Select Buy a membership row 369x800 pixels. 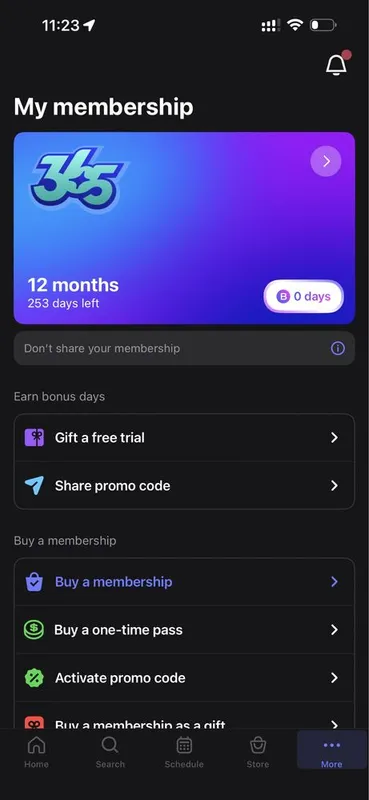[x=184, y=582]
